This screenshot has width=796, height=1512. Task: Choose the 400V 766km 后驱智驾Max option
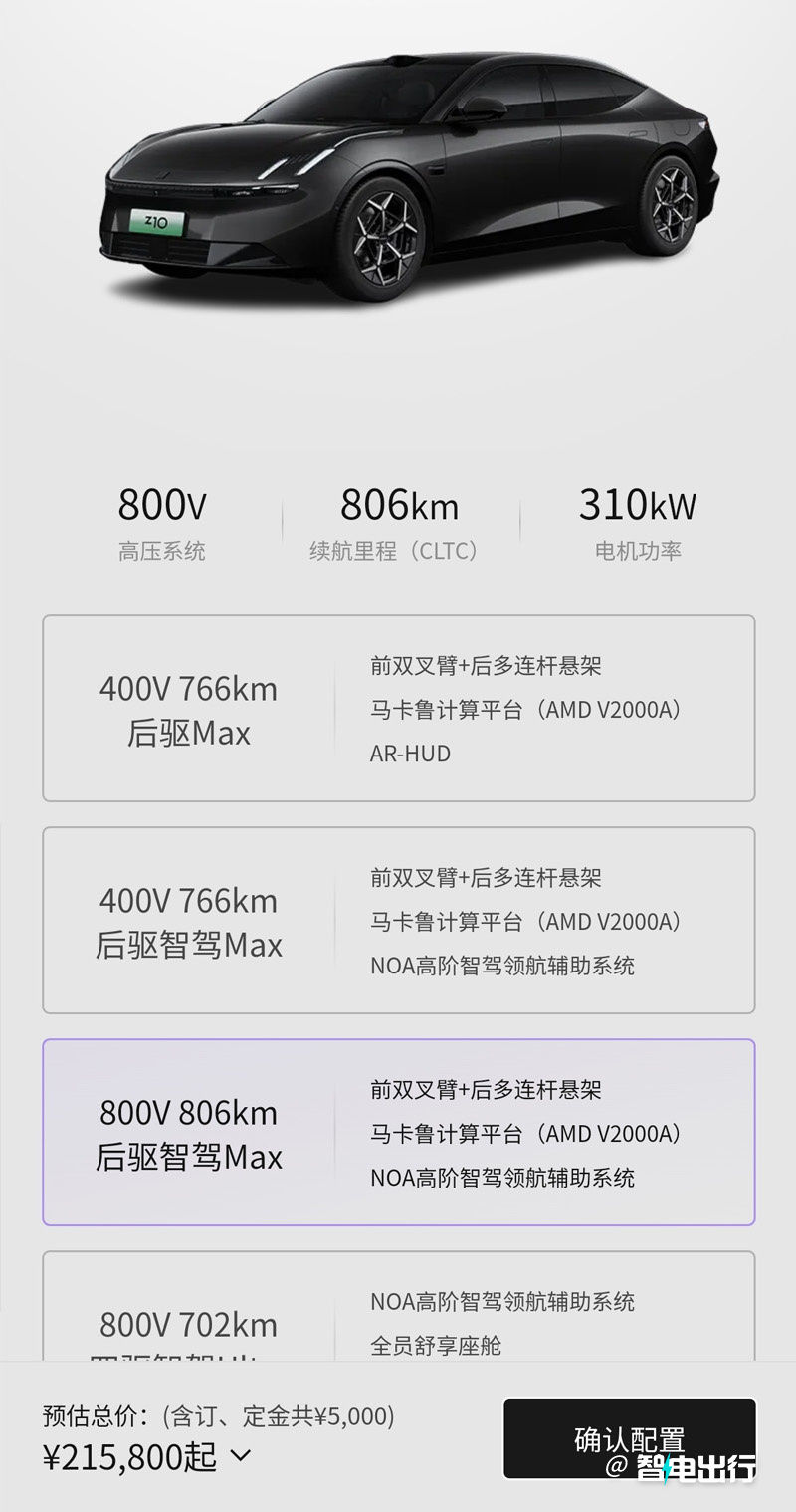click(x=398, y=920)
